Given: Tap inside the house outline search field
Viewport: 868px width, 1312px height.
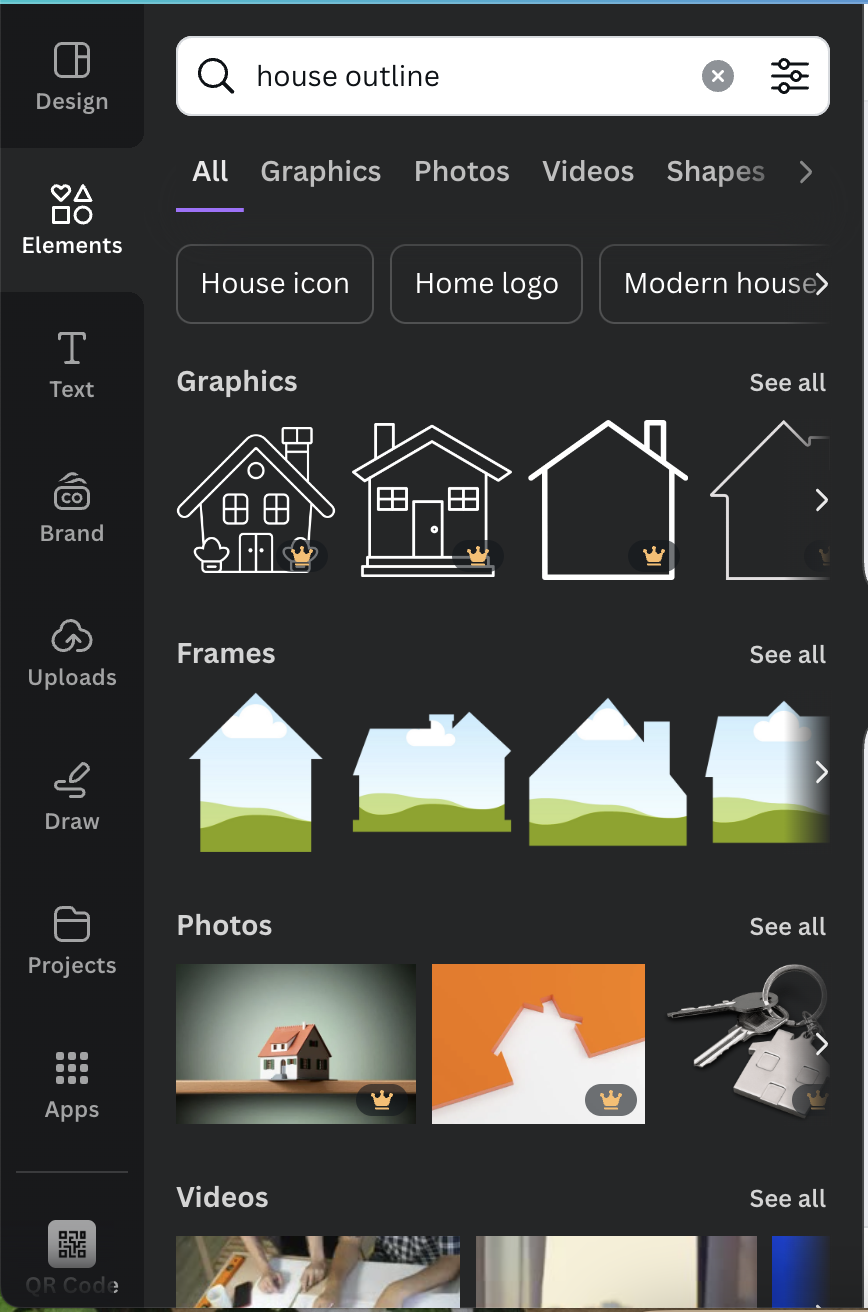Looking at the screenshot, I should point(460,76).
